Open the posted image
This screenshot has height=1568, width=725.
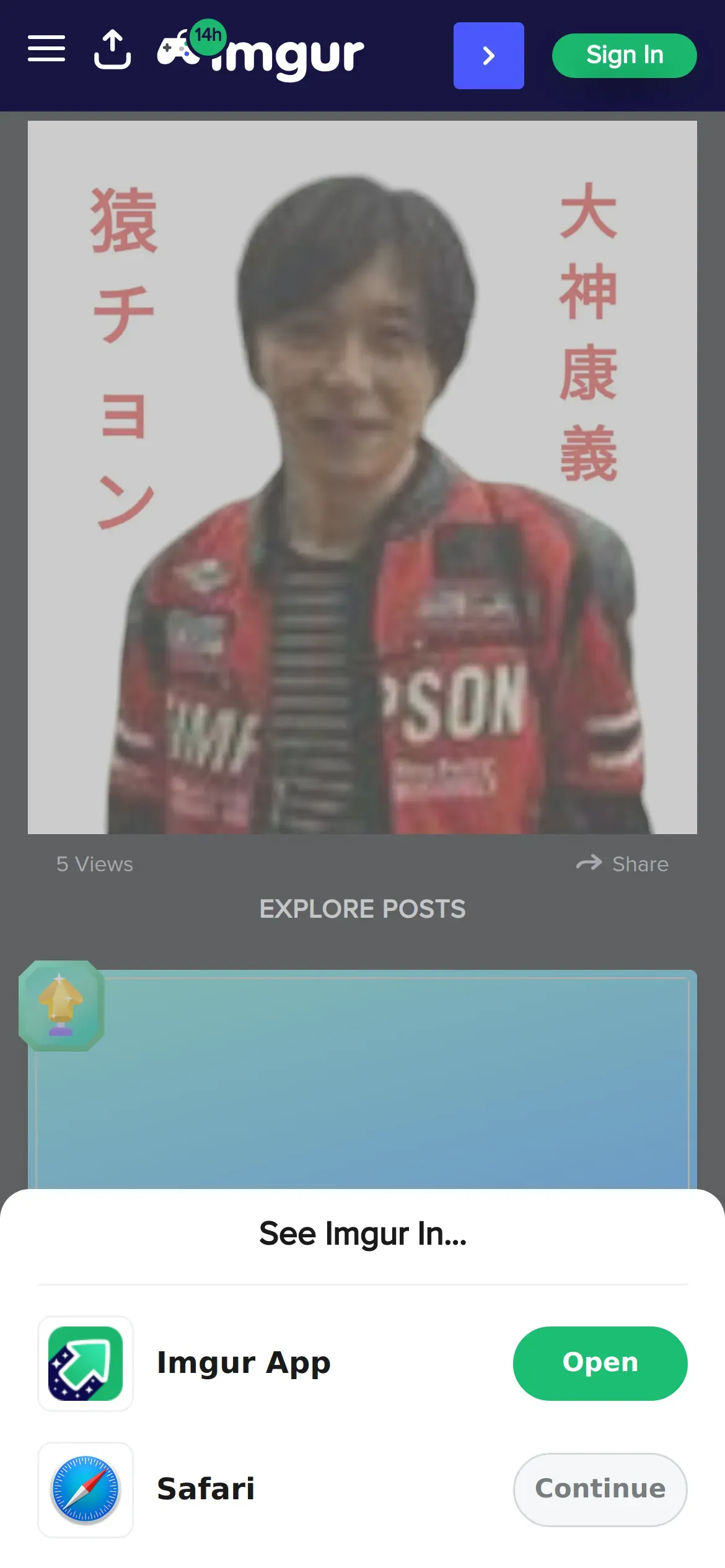click(x=362, y=477)
